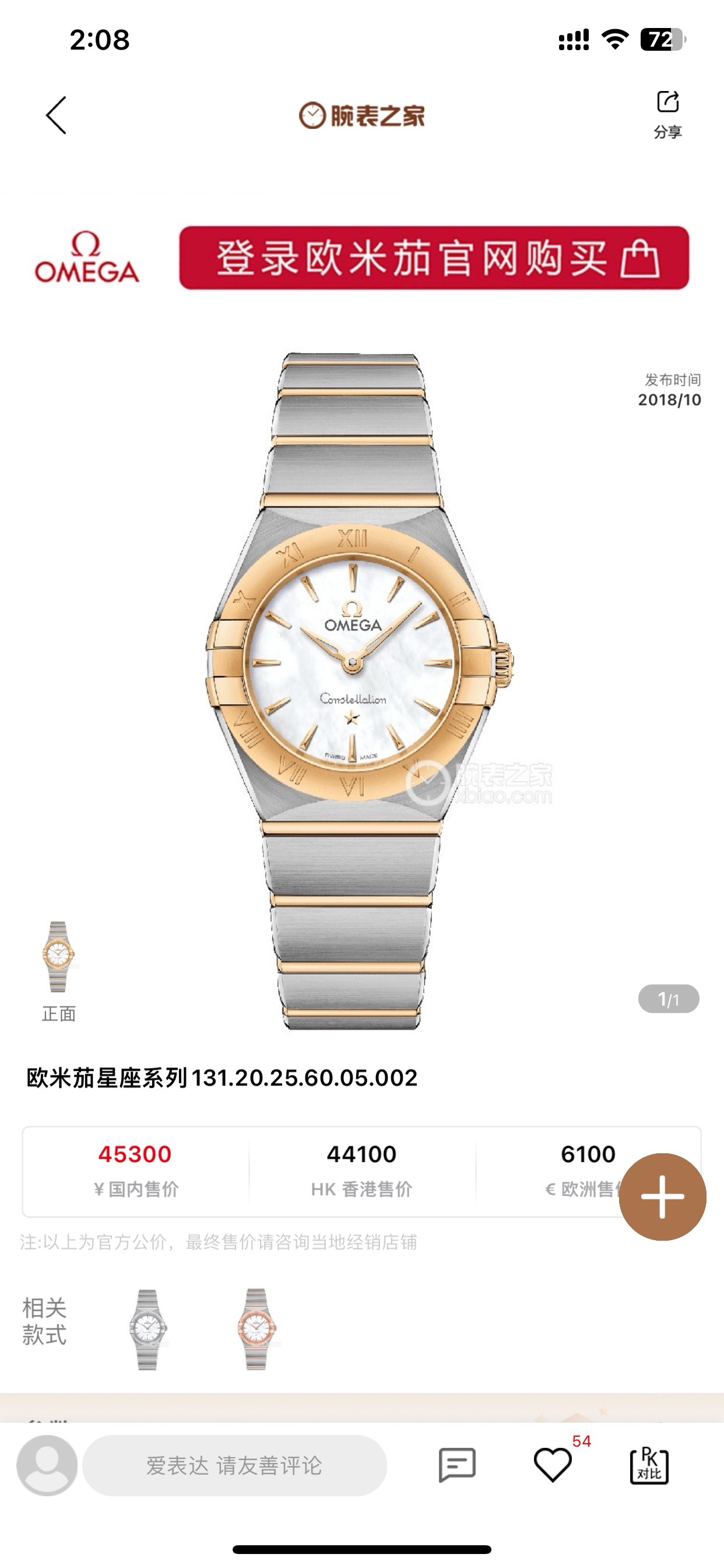Image resolution: width=724 pixels, height=1568 pixels.
Task: Like this watch with the heart
Action: (x=553, y=1465)
